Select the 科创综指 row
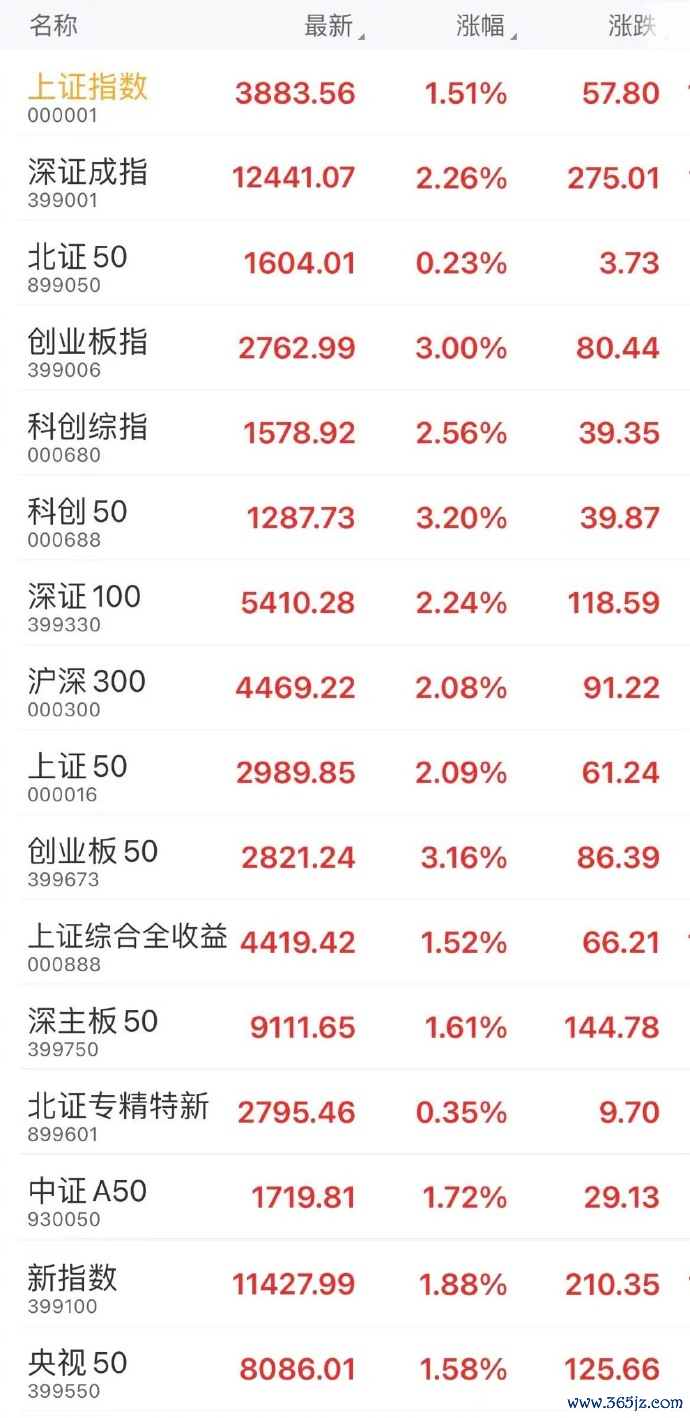The image size is (690, 1418). (x=345, y=434)
